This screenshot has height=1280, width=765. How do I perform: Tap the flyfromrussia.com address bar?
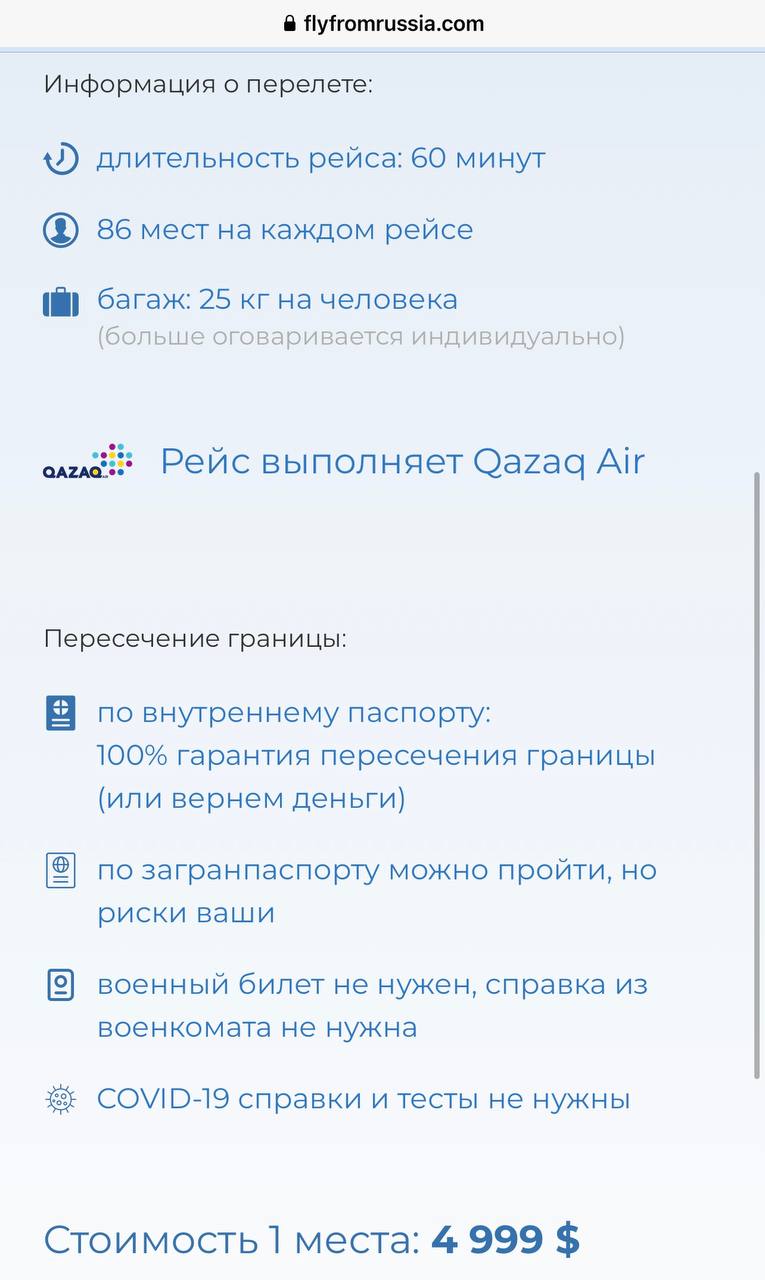tap(383, 23)
